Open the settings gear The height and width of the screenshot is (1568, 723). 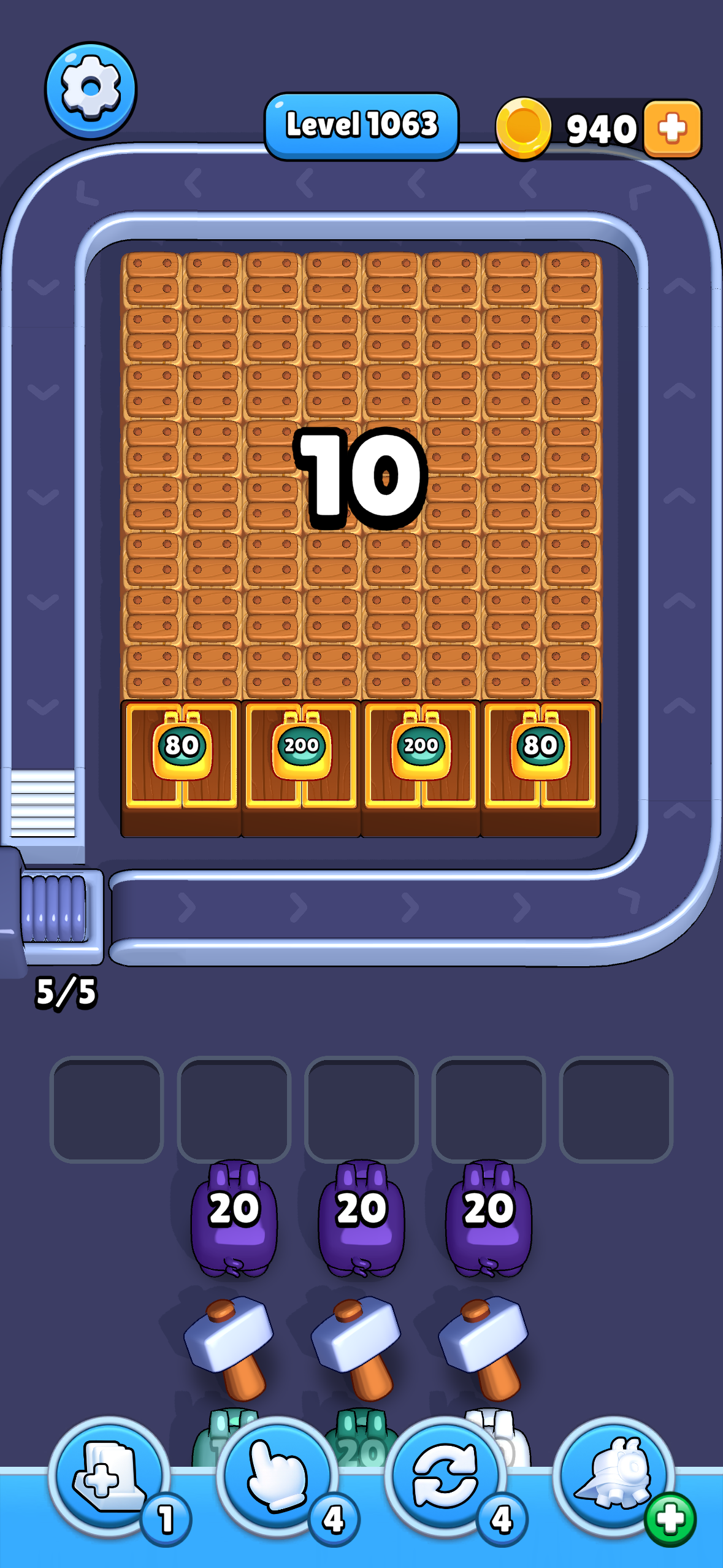click(91, 90)
